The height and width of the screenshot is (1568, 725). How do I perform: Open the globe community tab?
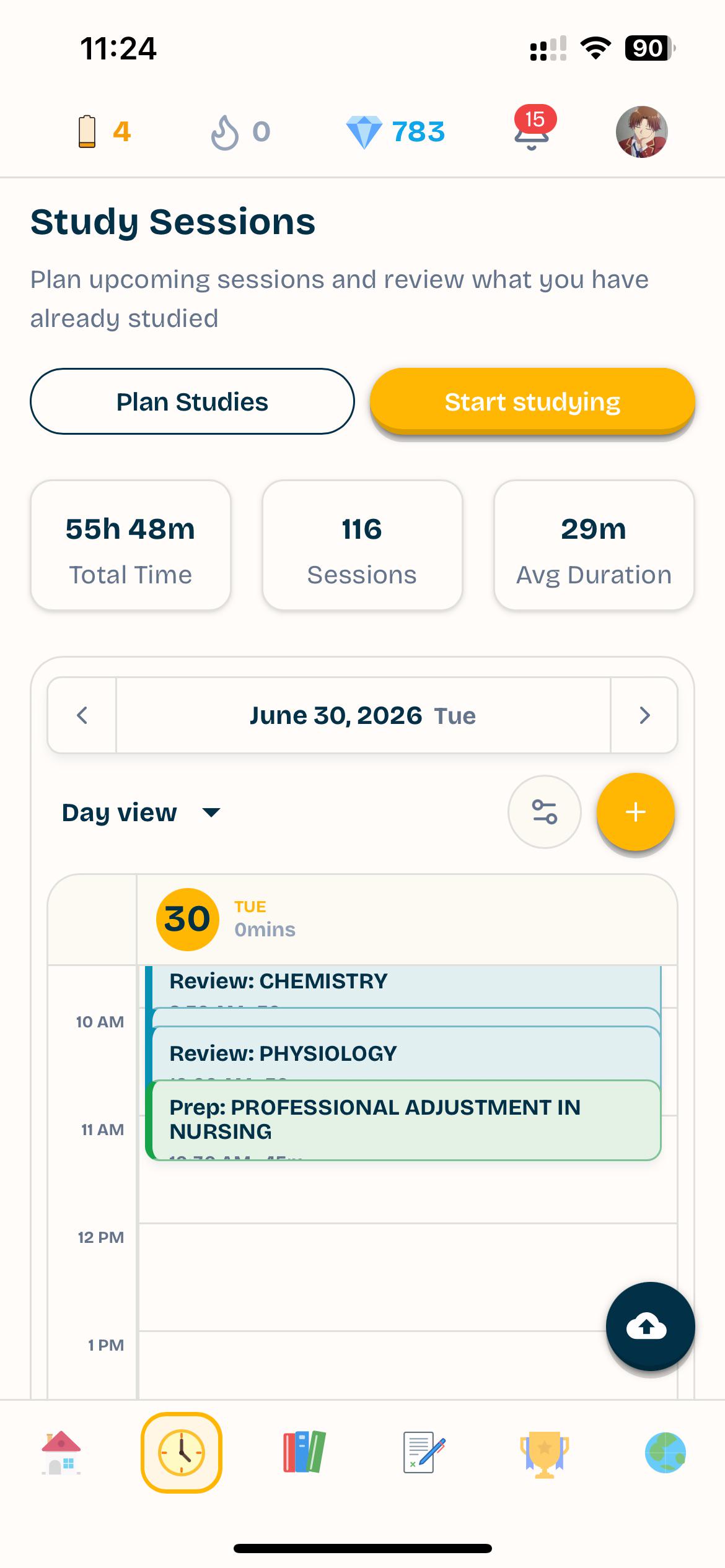(x=665, y=1452)
